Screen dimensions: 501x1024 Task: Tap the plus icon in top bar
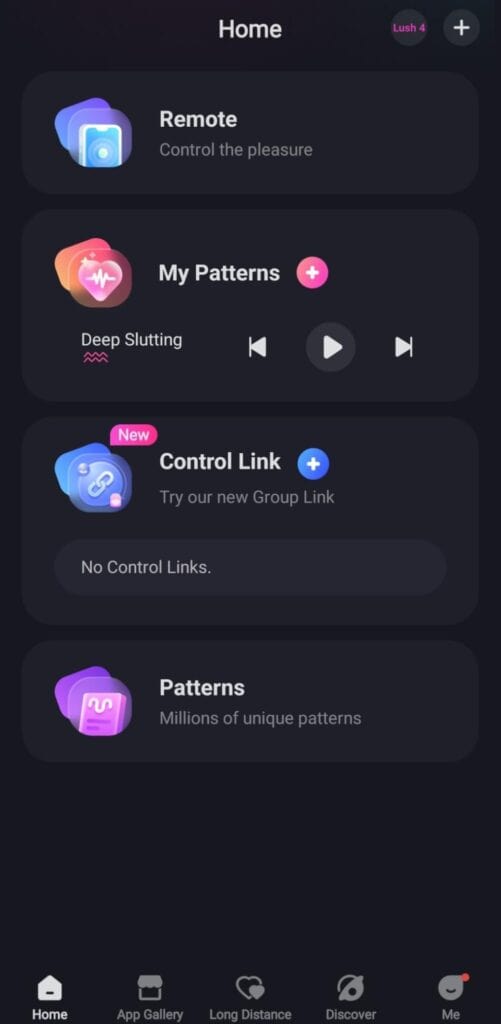(x=461, y=28)
